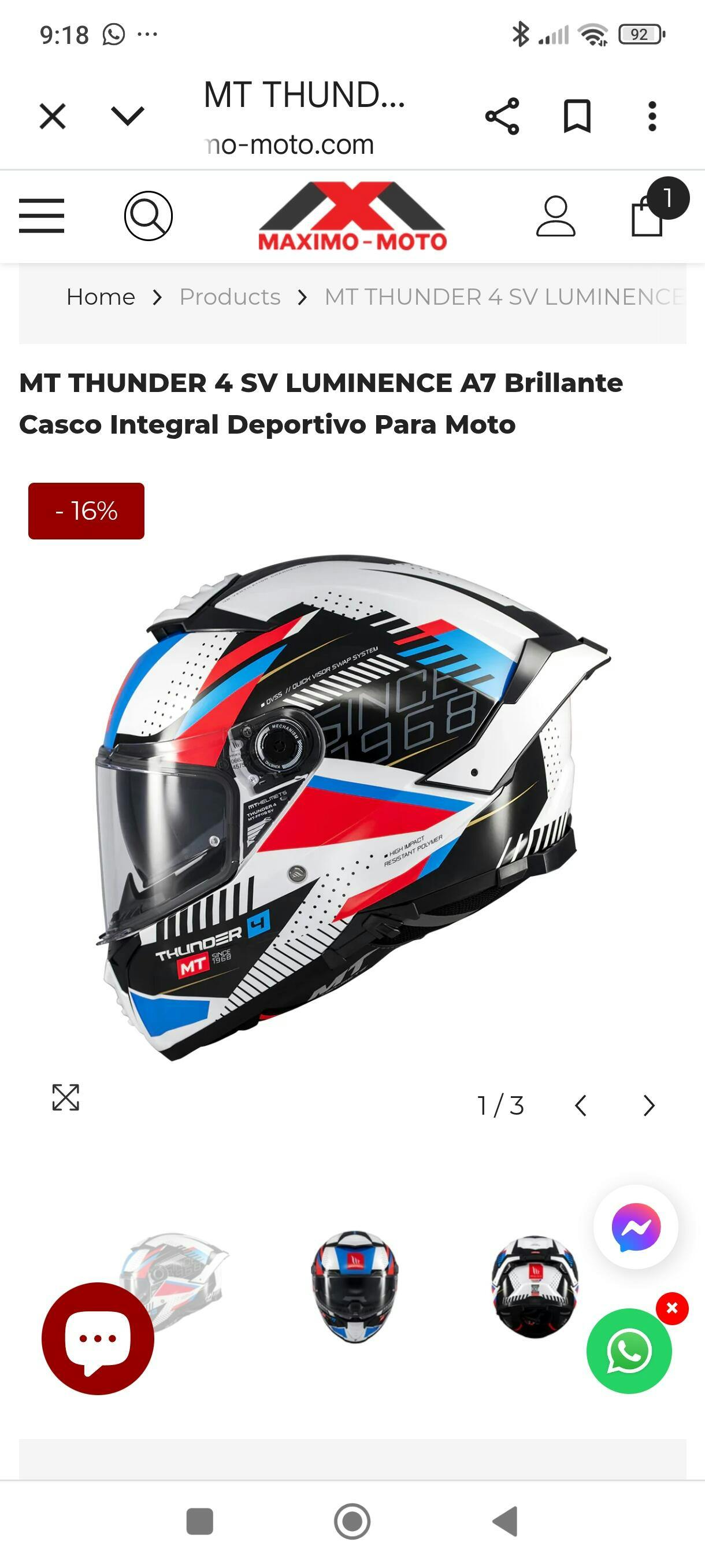This screenshot has height=1568, width=705.
Task: Expand helmet image to fullscreen
Action: [66, 1097]
